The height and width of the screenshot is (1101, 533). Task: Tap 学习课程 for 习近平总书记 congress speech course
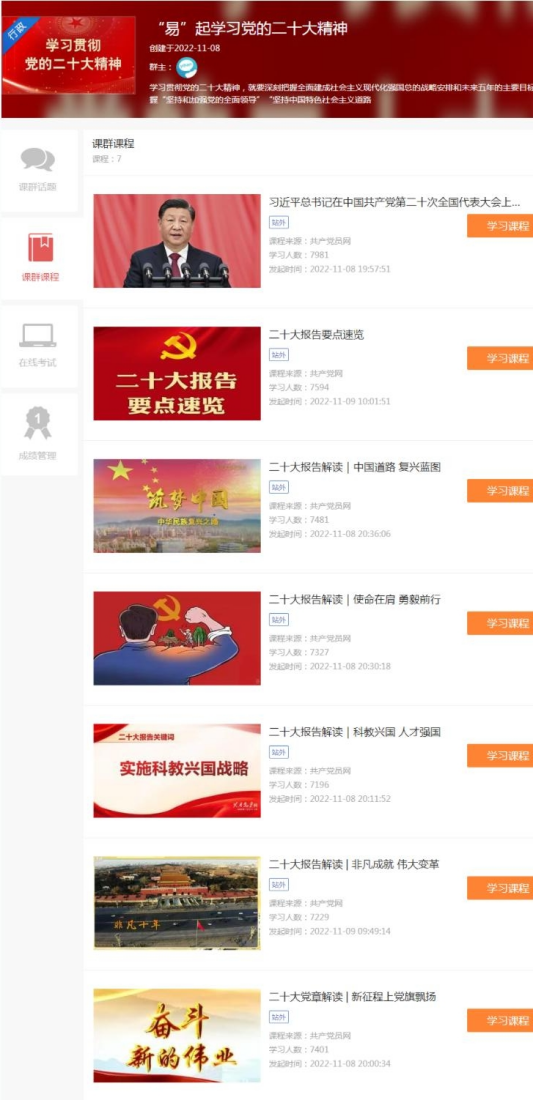click(x=500, y=226)
